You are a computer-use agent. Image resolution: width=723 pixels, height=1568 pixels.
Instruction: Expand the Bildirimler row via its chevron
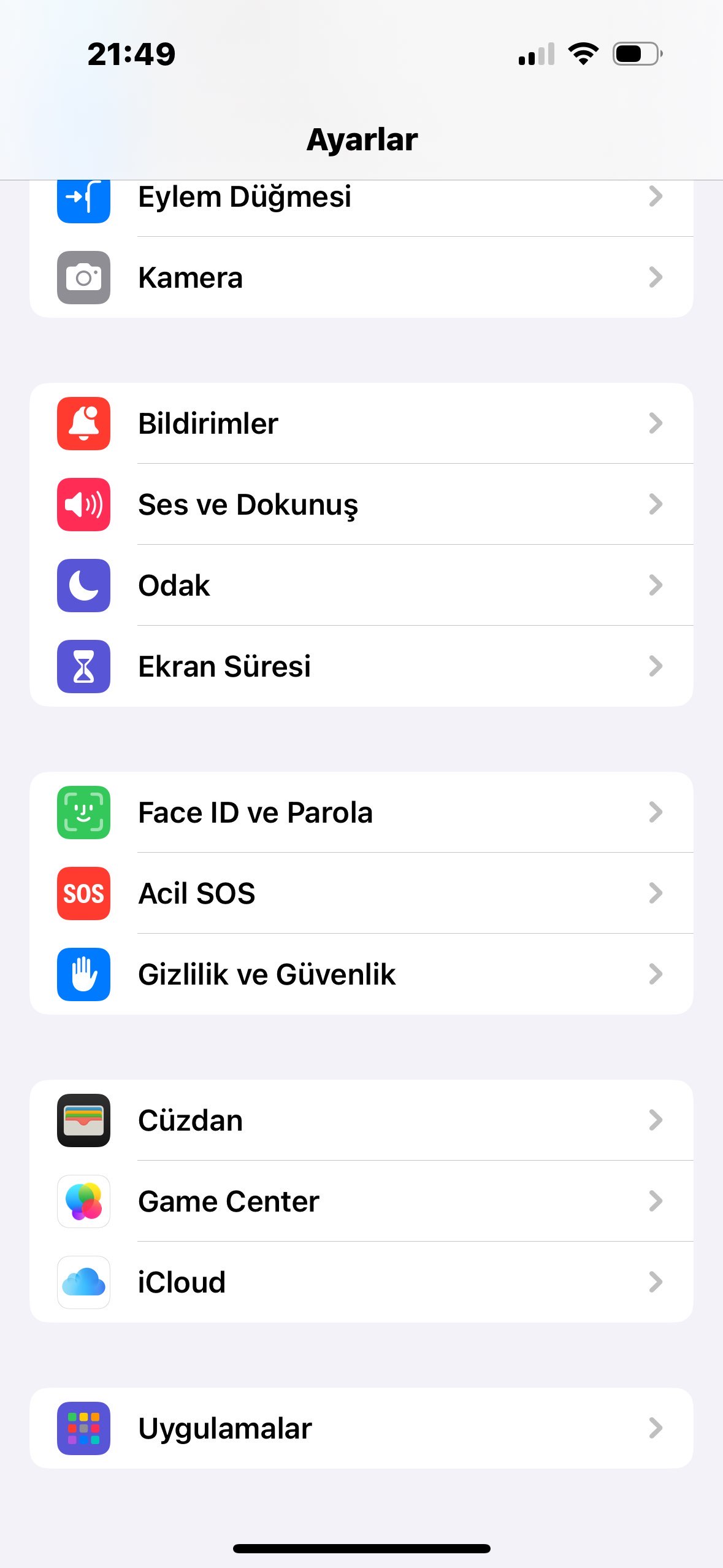(x=656, y=423)
